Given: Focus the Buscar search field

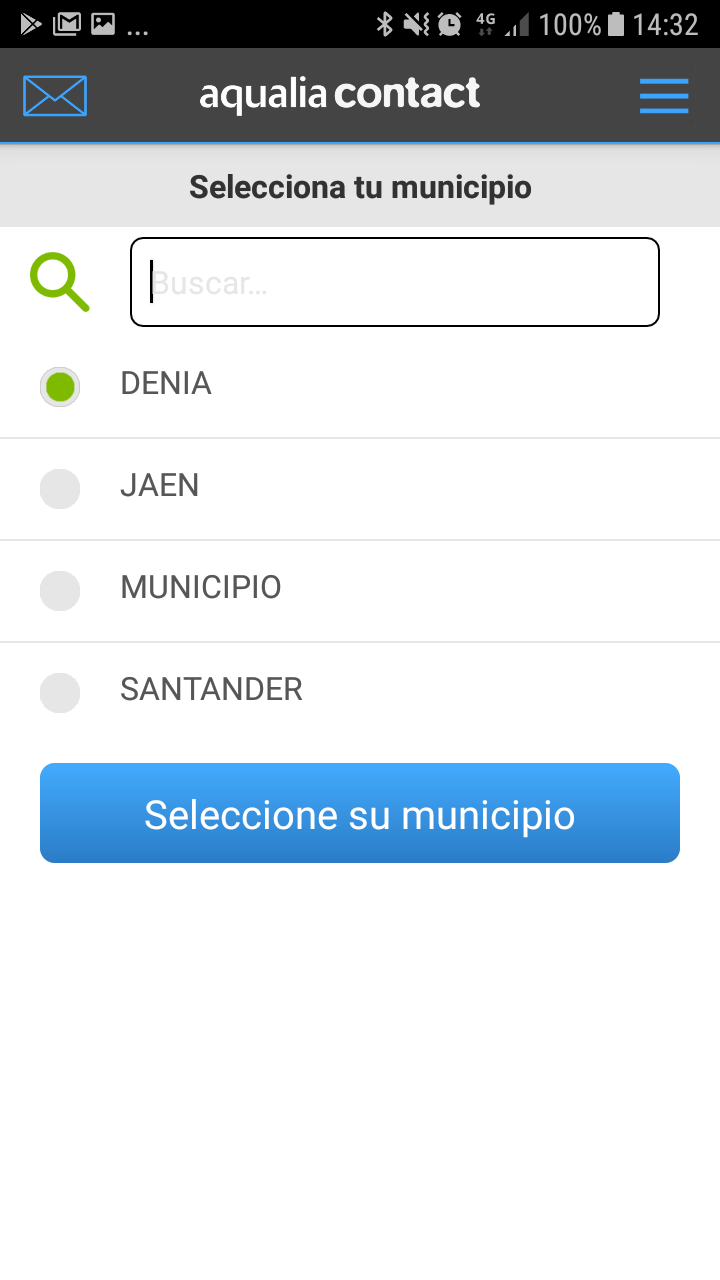Looking at the screenshot, I should [x=394, y=282].
